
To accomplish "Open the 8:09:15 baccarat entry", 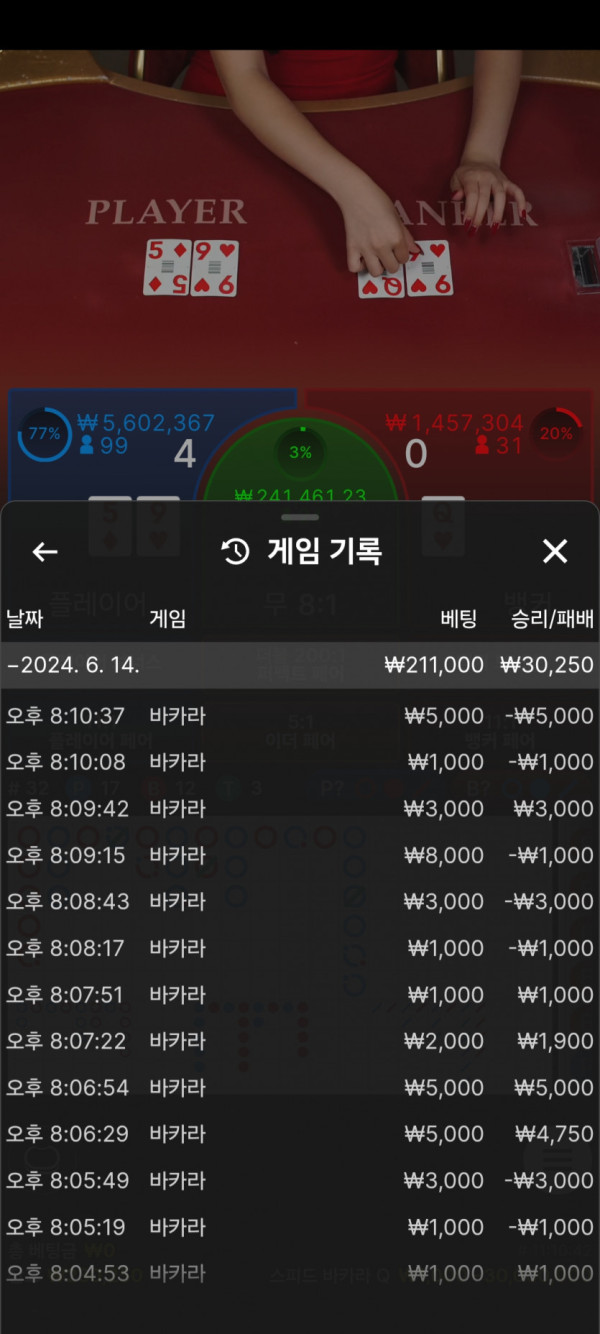I will [300, 855].
